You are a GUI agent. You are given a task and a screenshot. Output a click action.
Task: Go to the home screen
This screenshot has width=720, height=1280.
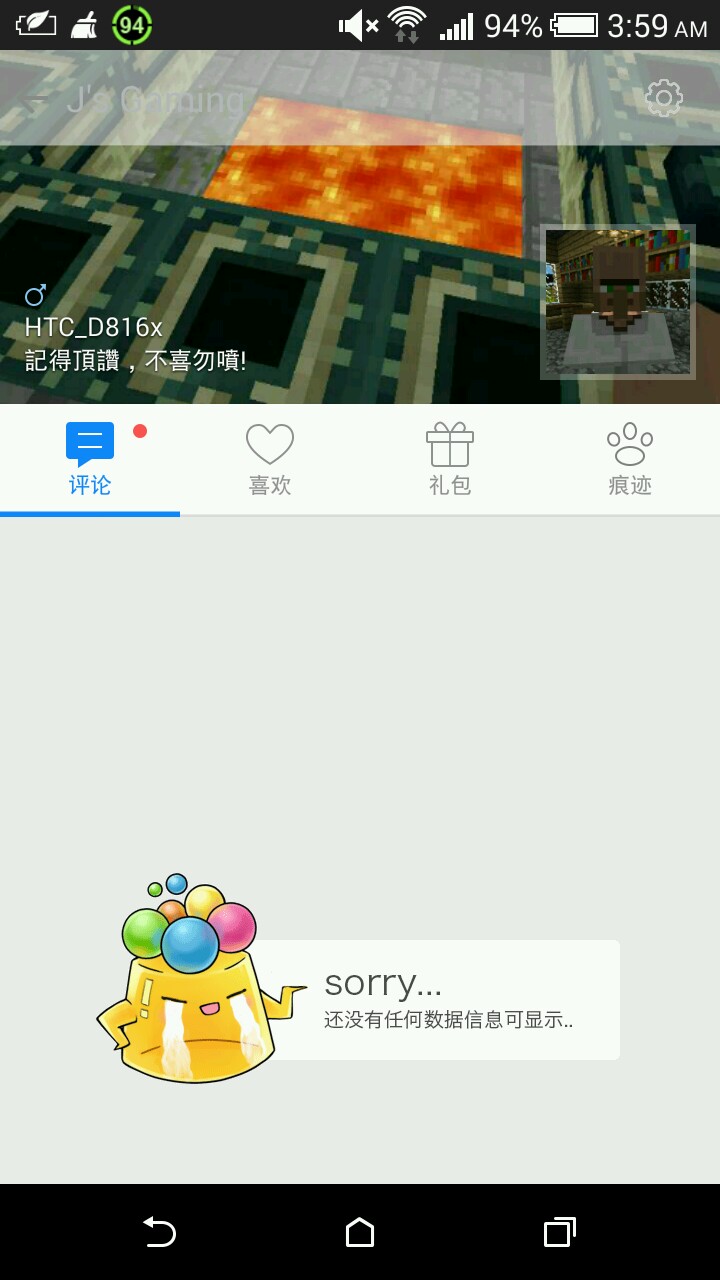pos(360,1232)
